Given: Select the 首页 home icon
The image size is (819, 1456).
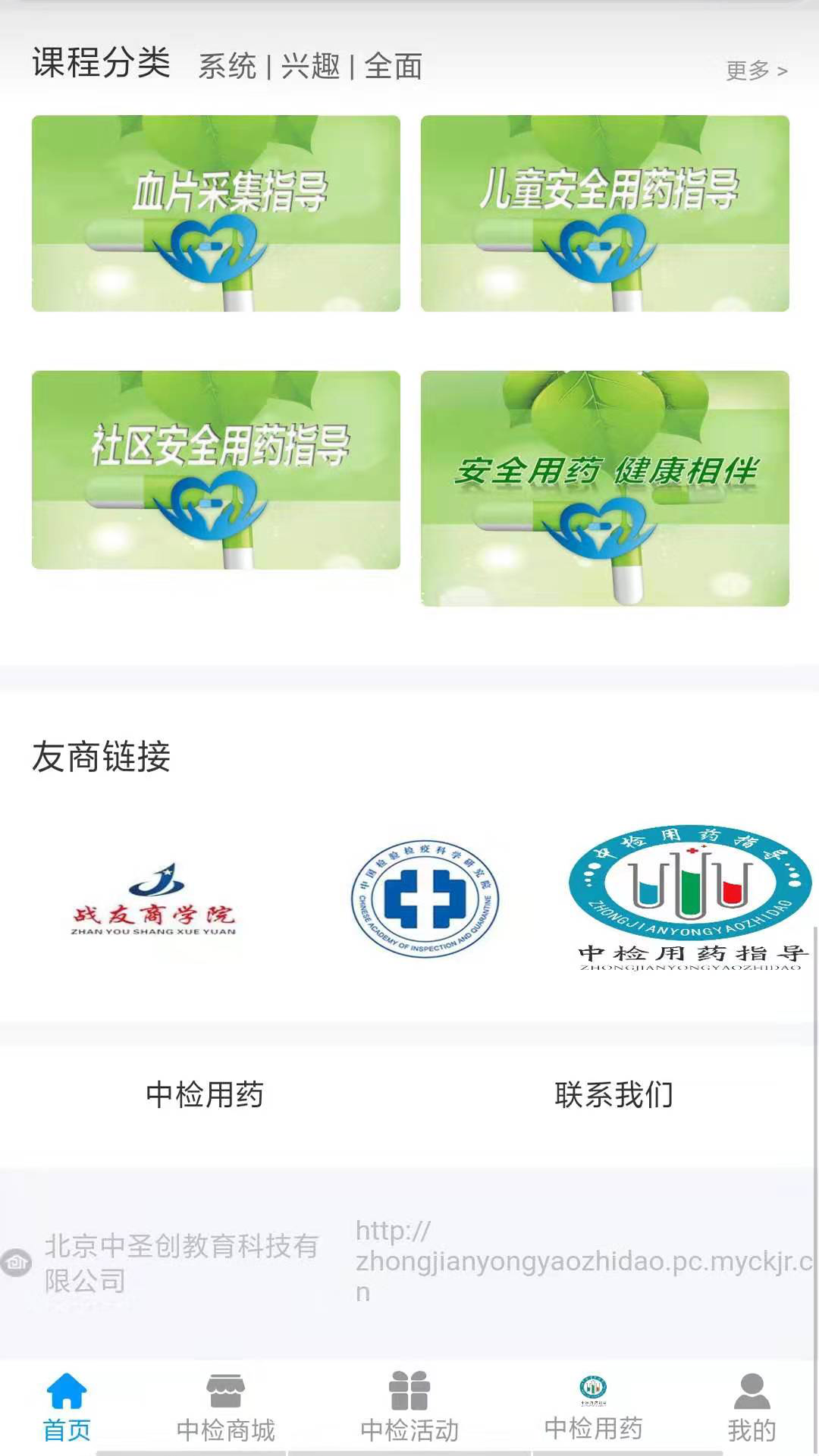Looking at the screenshot, I should 68,1403.
